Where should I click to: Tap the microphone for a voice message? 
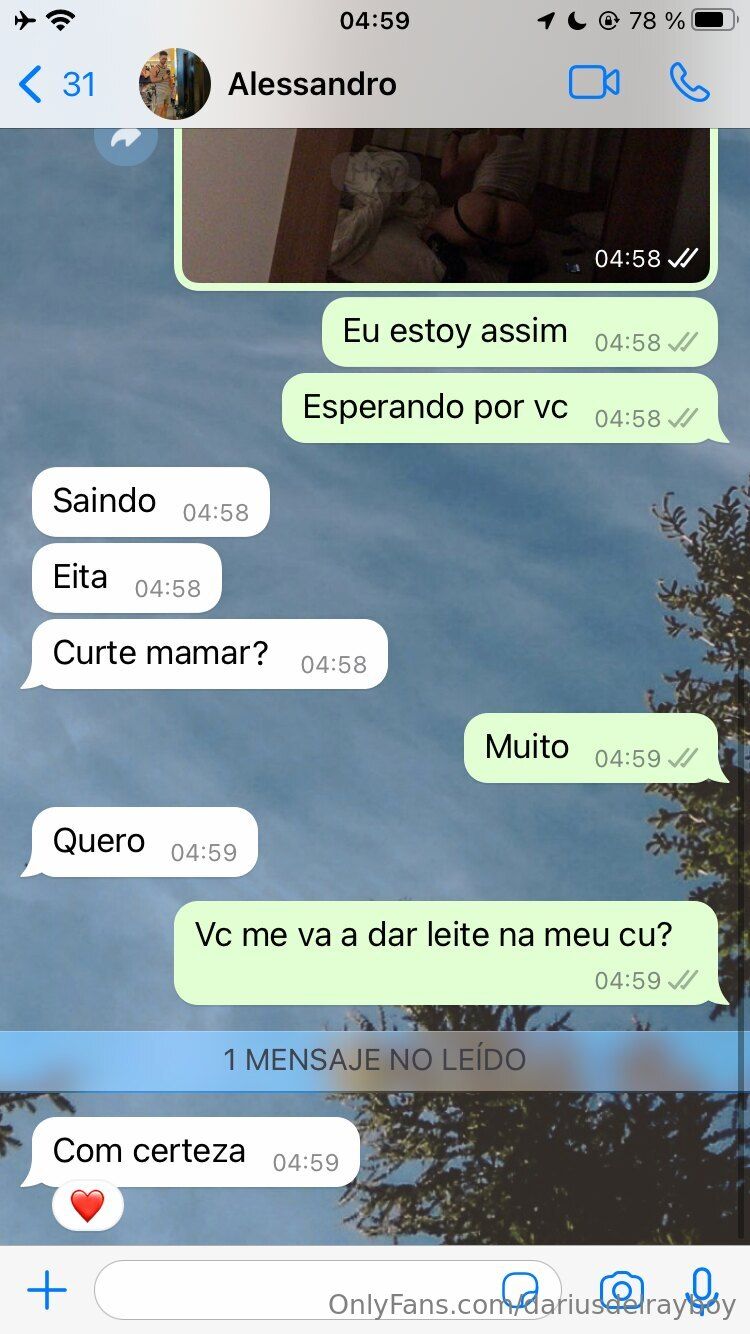click(x=703, y=1290)
